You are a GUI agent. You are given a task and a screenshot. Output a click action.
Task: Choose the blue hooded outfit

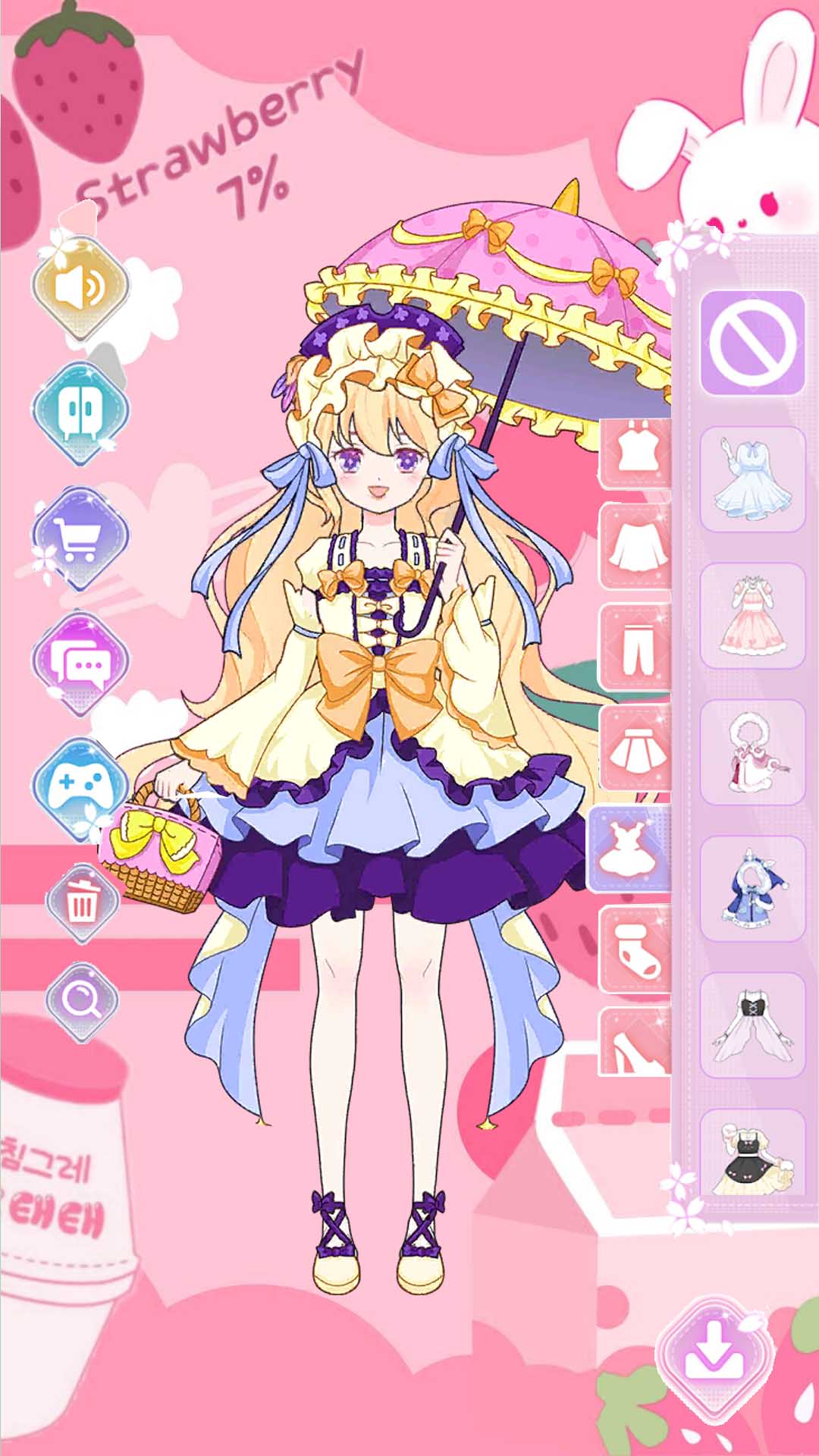pyautogui.click(x=752, y=889)
